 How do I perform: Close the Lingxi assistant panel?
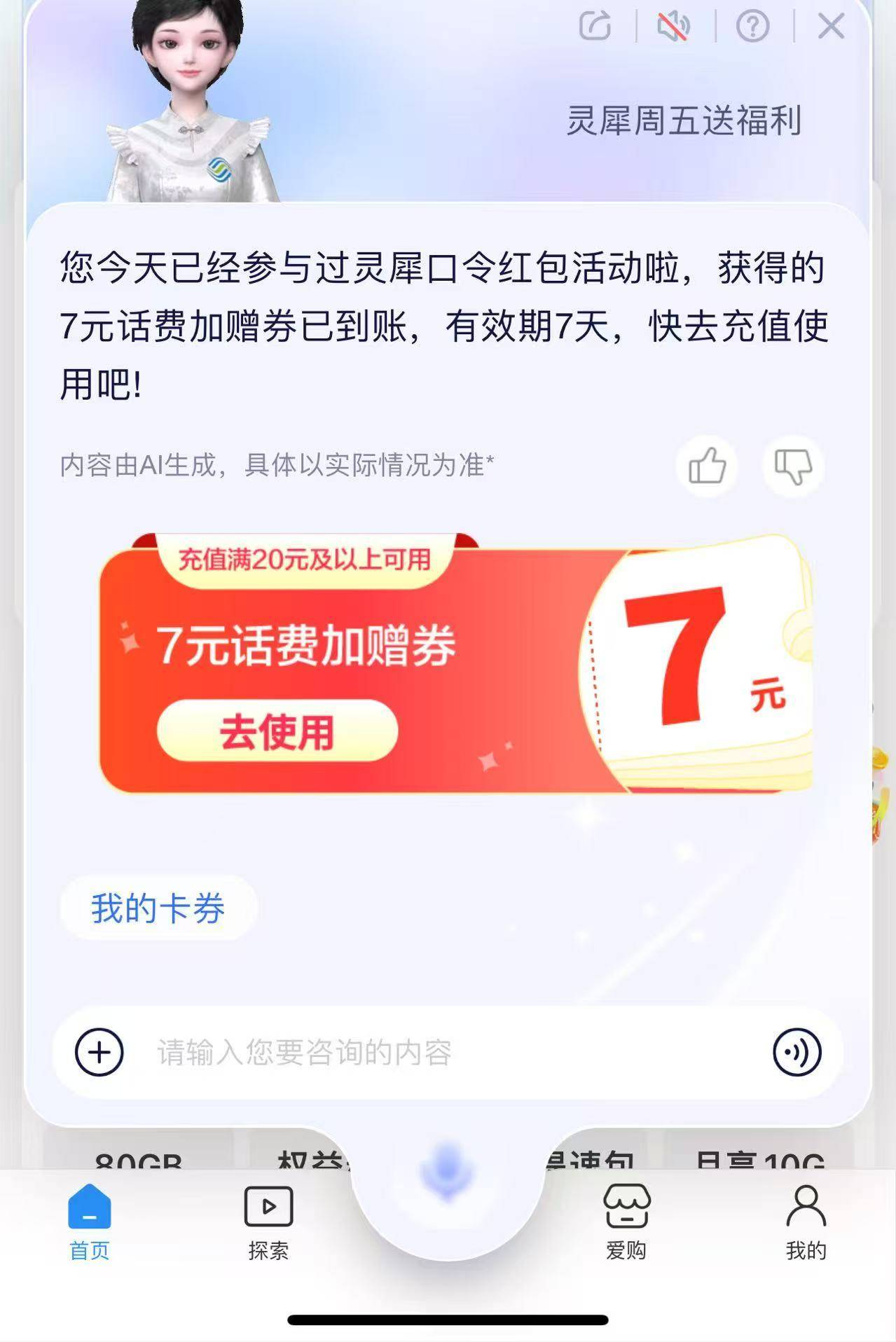coord(831,27)
